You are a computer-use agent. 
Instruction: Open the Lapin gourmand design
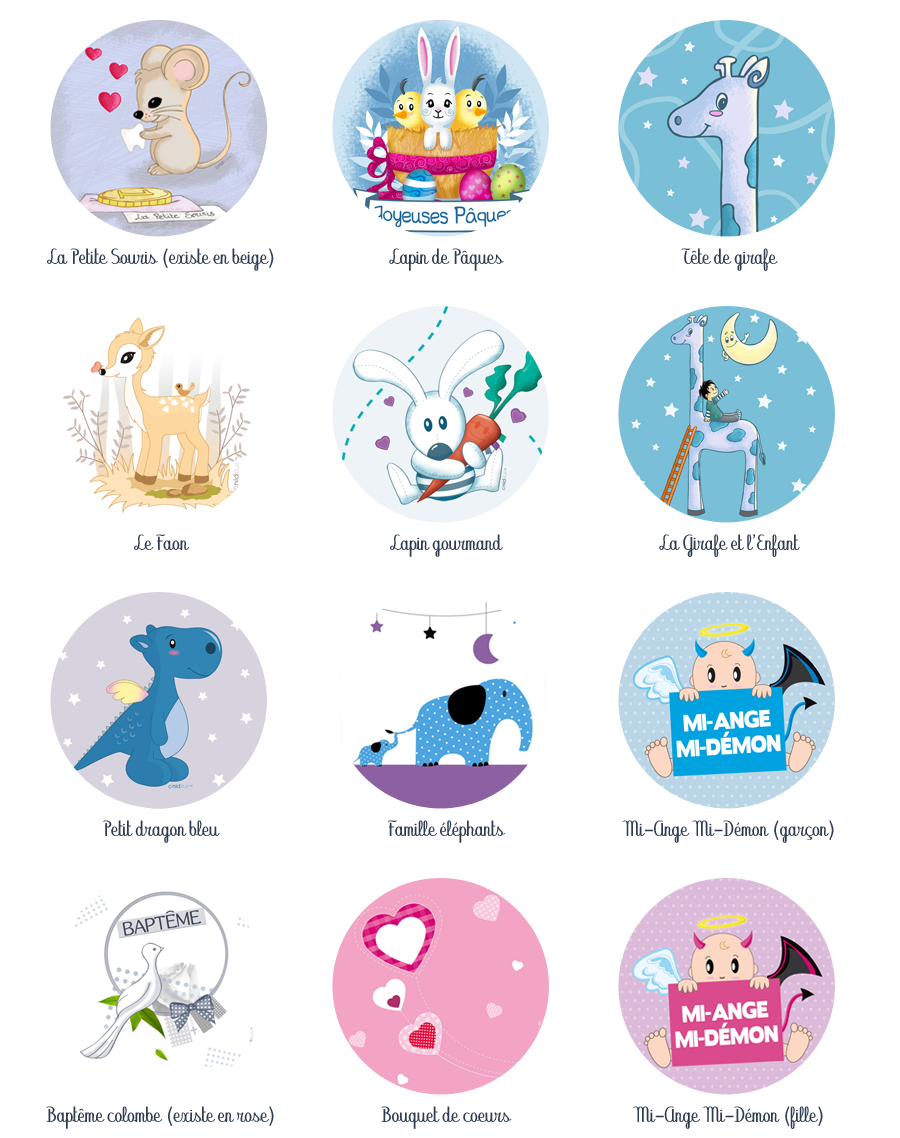441,414
